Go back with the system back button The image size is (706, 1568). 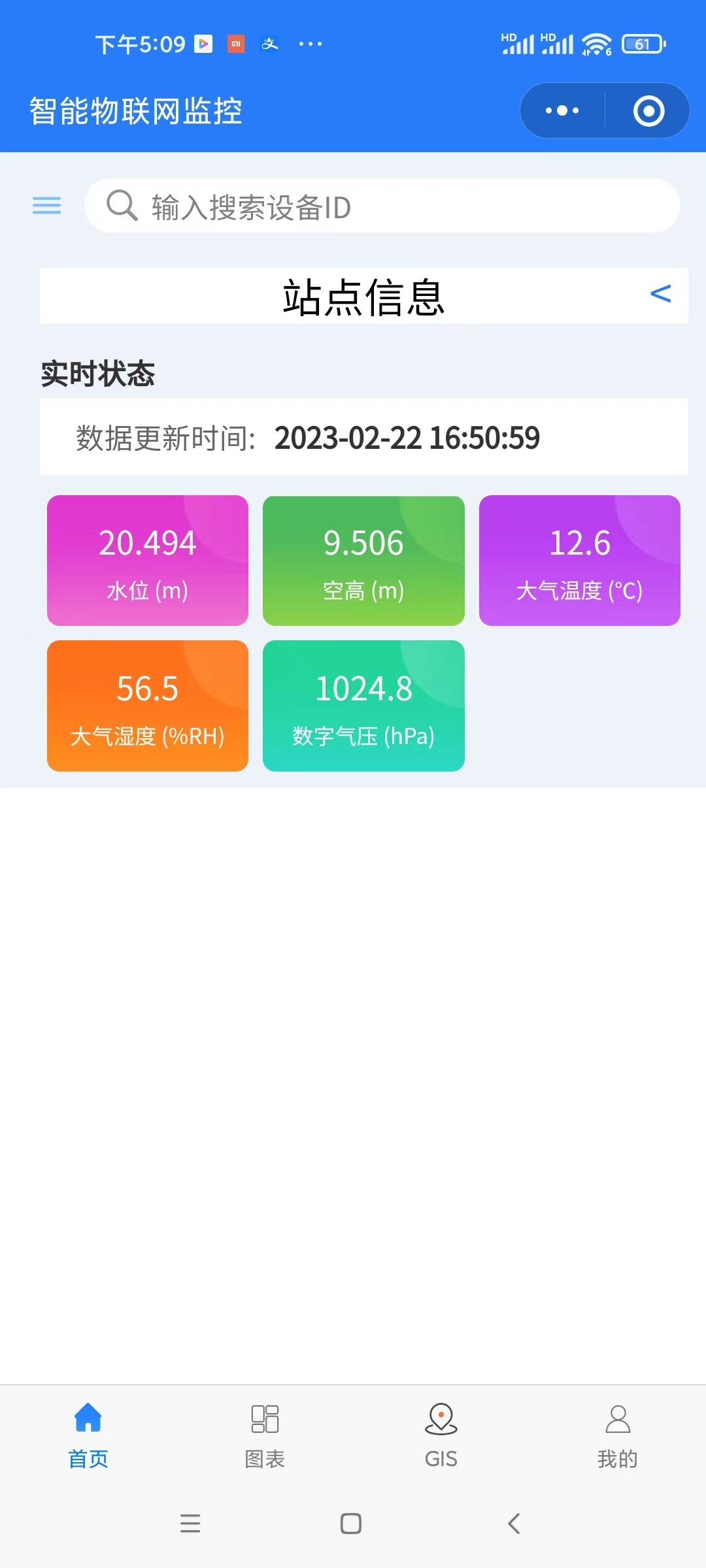pyautogui.click(x=514, y=1524)
